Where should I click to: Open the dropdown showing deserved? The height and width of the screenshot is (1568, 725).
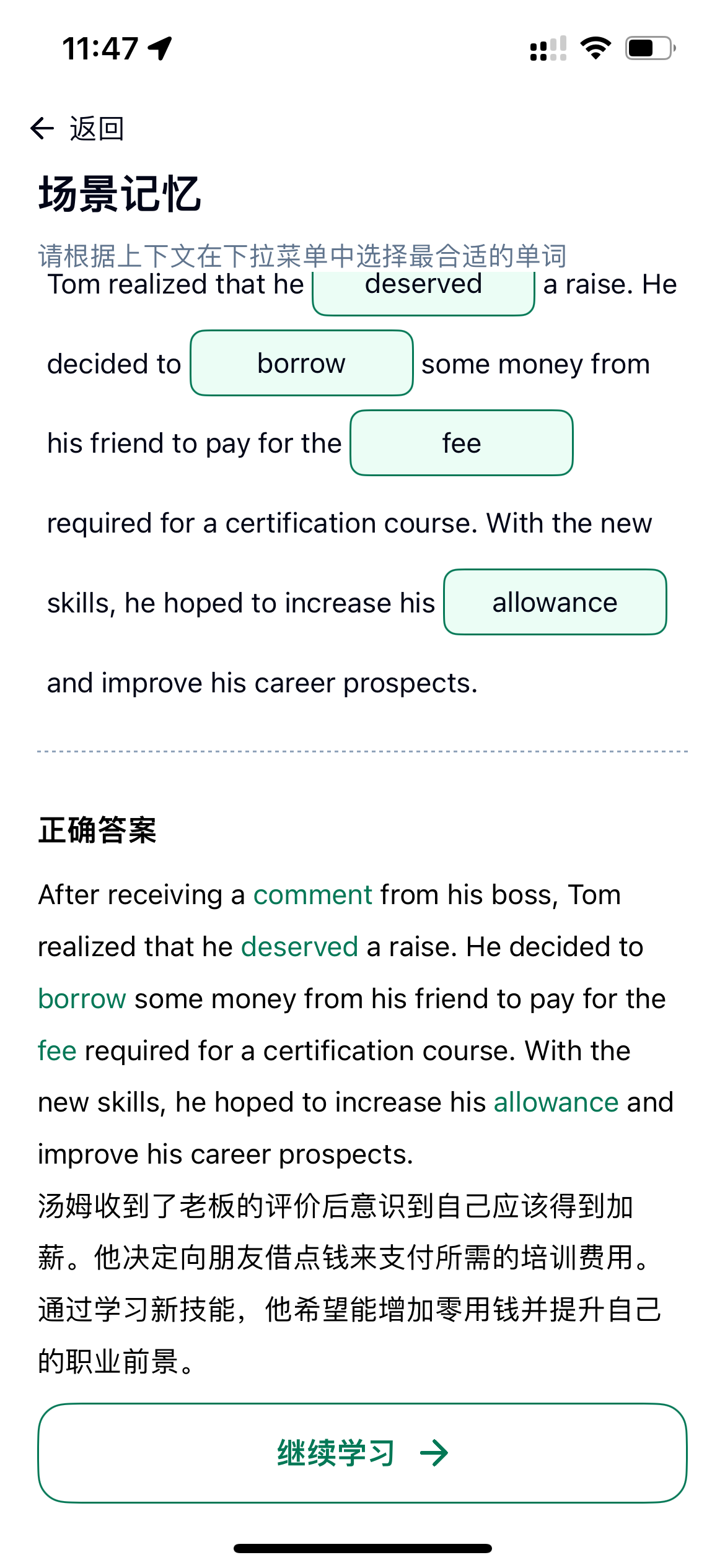(x=423, y=292)
